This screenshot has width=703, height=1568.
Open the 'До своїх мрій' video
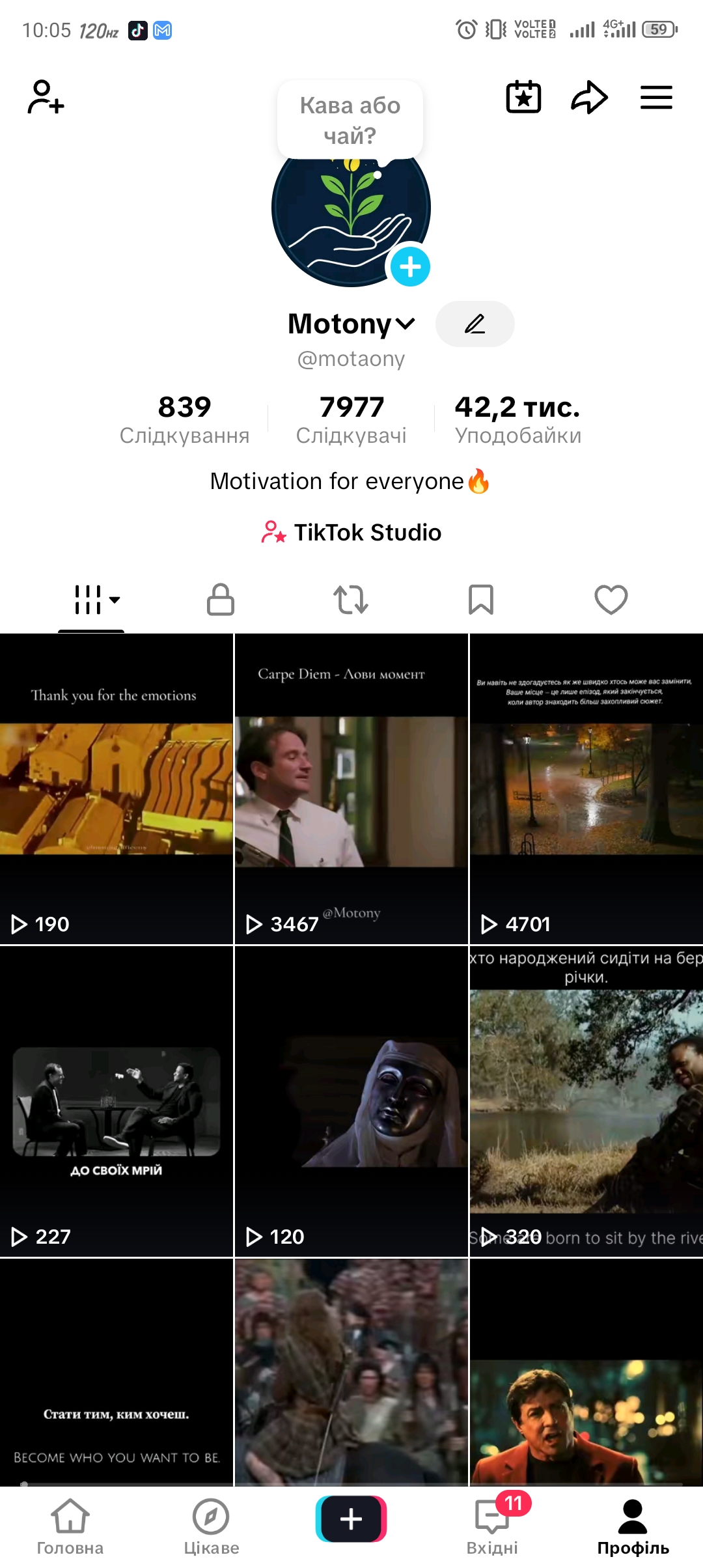pos(117,1101)
